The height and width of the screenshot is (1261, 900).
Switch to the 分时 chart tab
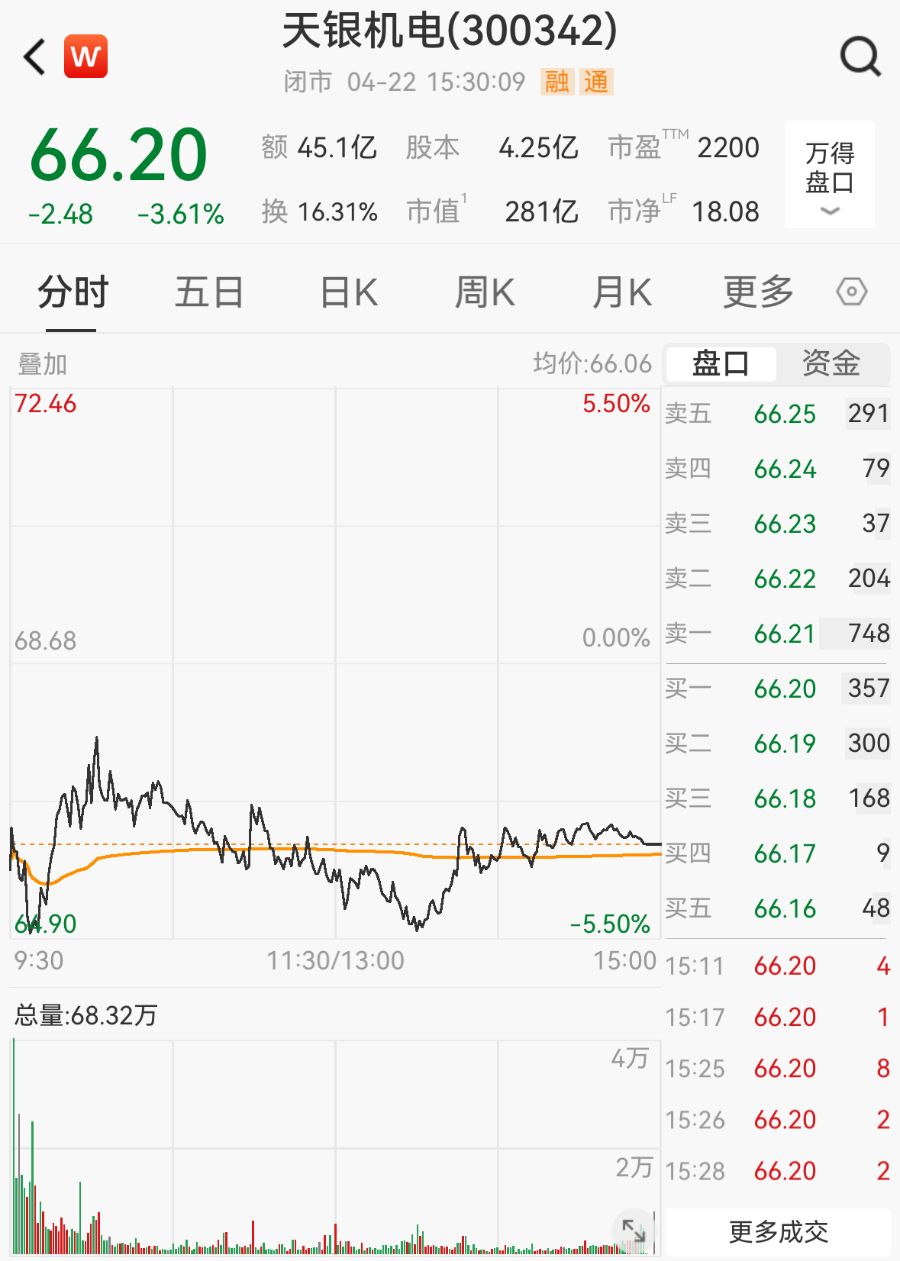[x=72, y=293]
